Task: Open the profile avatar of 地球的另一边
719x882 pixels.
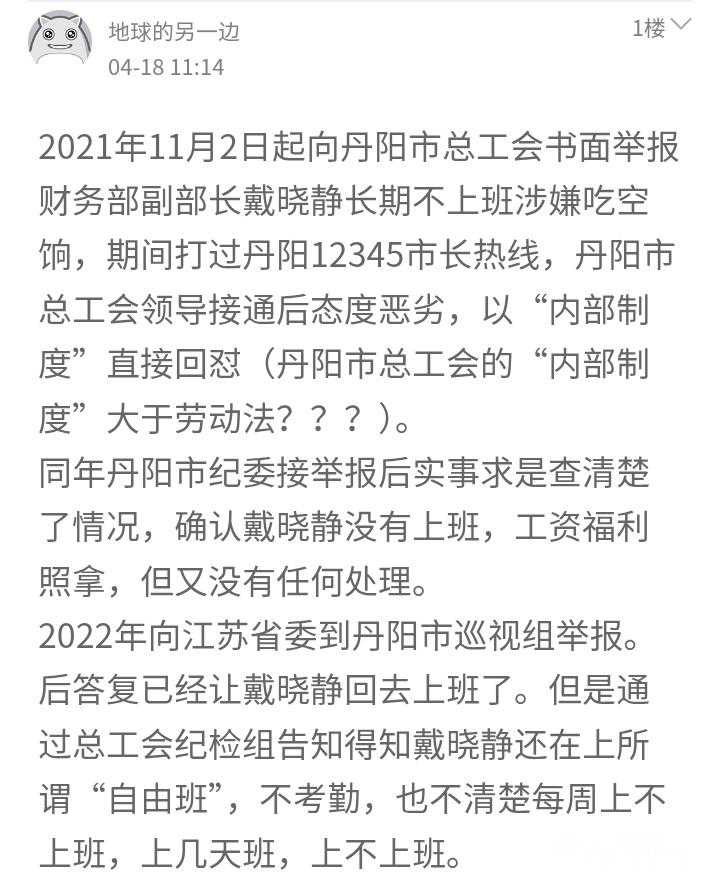Action: point(60,39)
